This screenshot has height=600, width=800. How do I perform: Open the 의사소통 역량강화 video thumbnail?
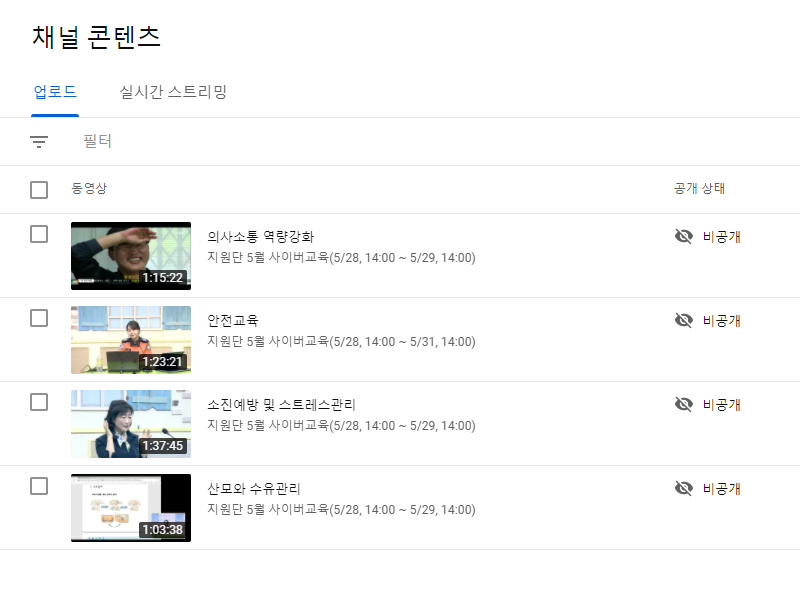pos(130,256)
